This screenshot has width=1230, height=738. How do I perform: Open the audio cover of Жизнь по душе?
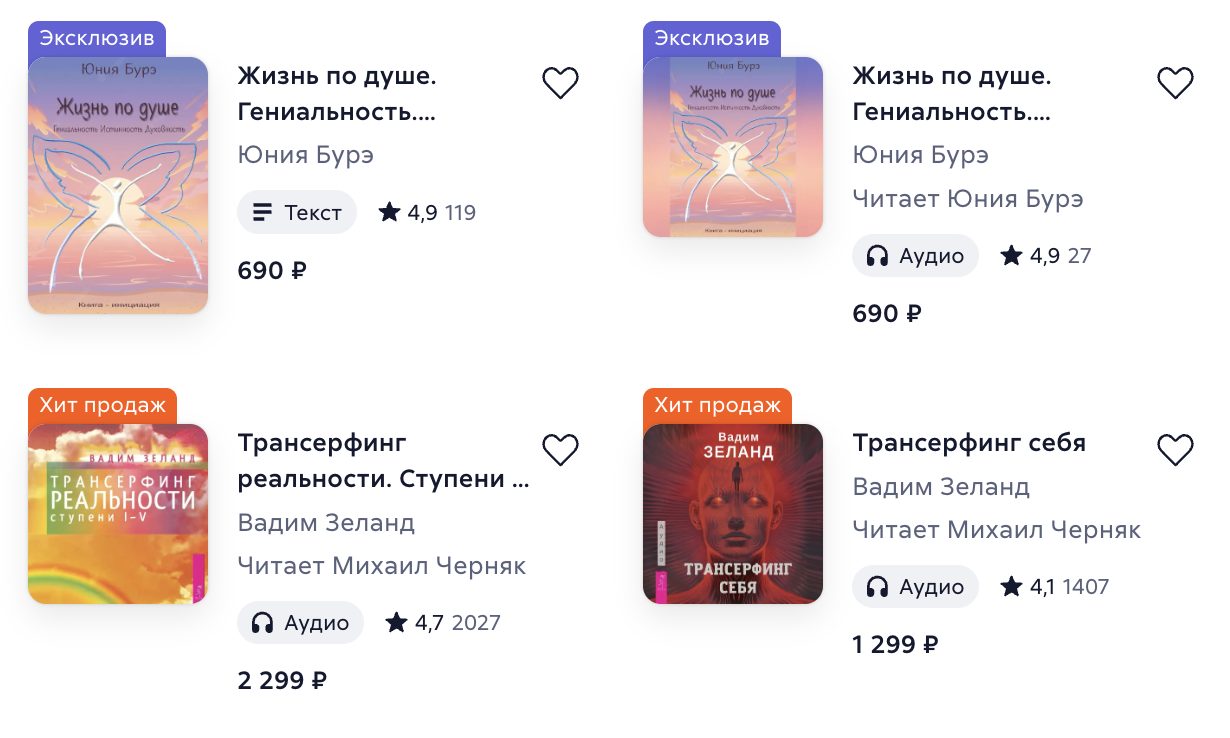tap(733, 147)
